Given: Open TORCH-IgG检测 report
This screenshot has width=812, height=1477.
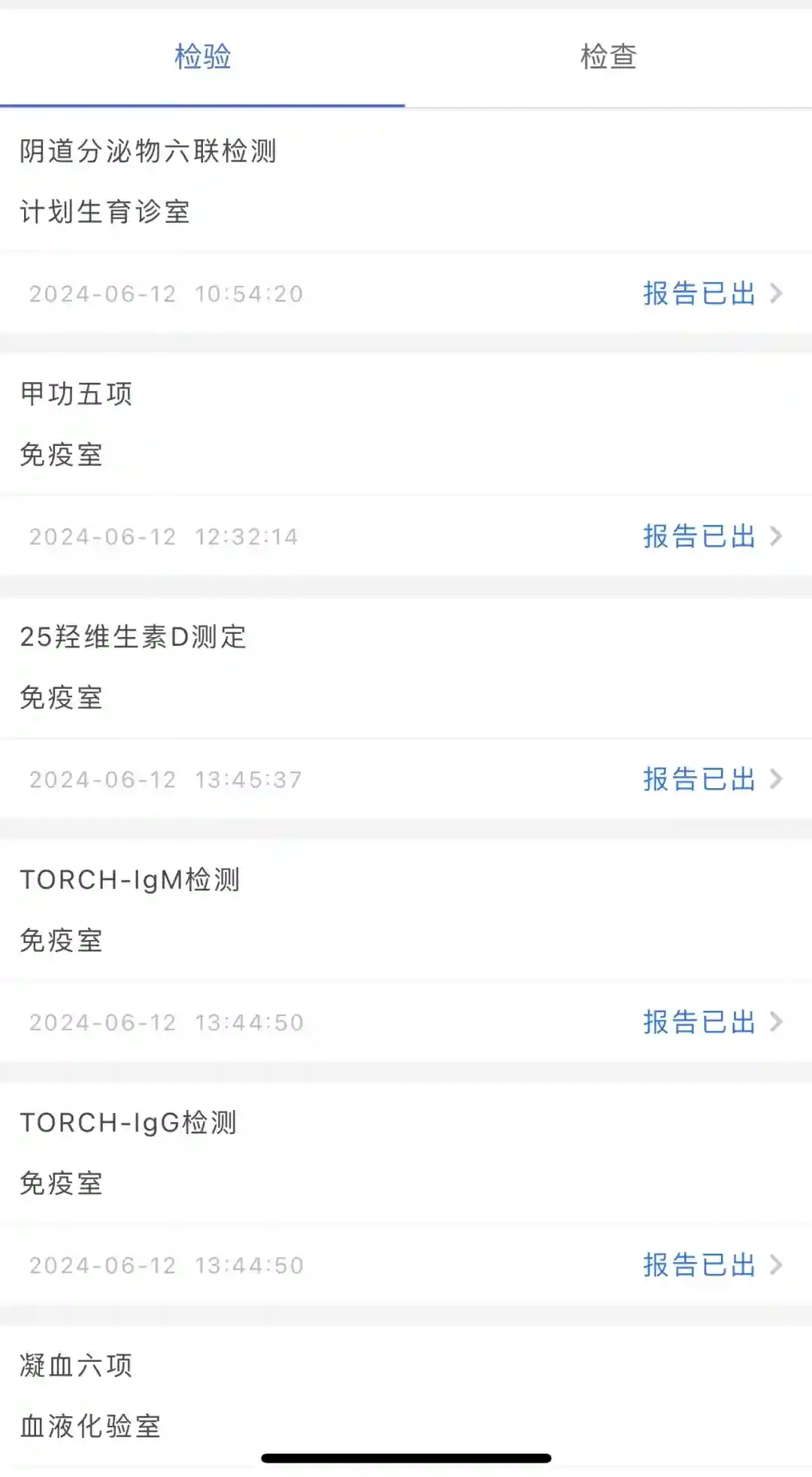Looking at the screenshot, I should 711,1265.
